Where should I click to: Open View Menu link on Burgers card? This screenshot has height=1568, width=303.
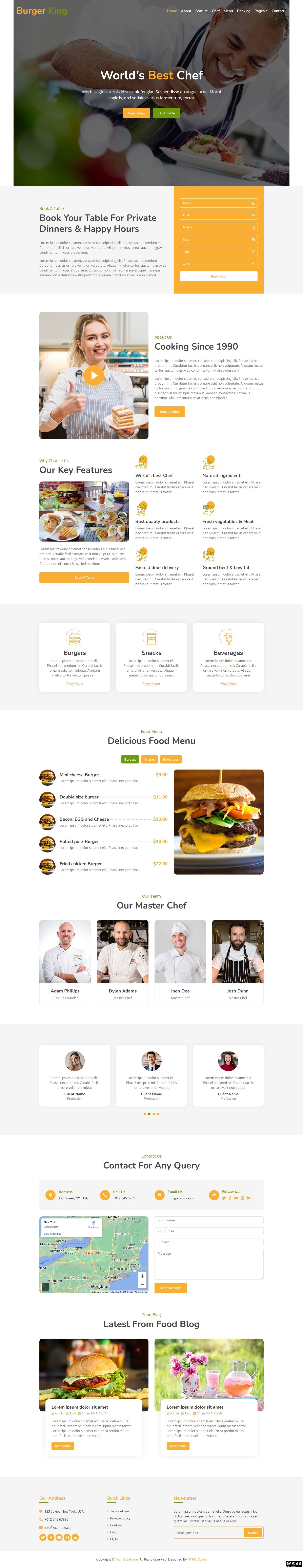[x=75, y=684]
